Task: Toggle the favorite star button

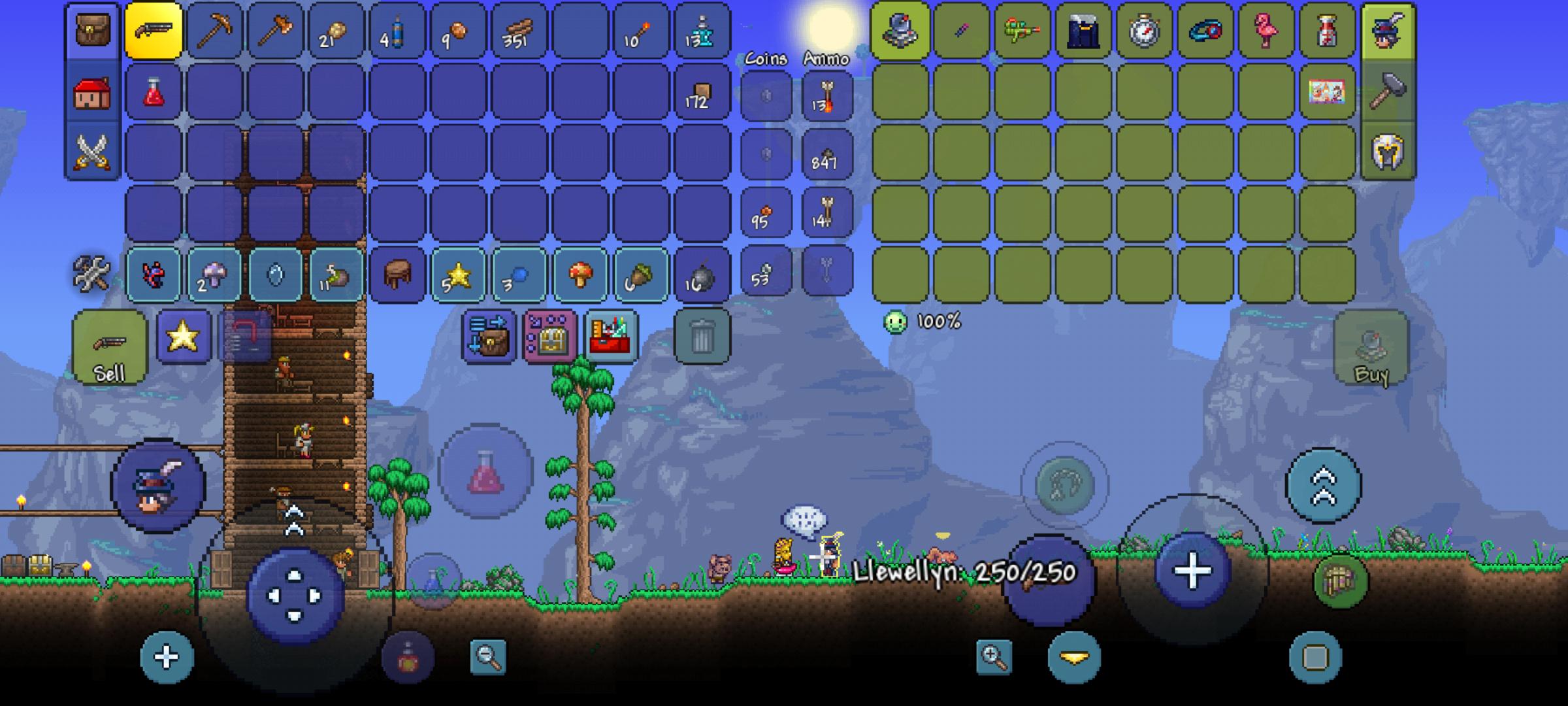Action: click(184, 336)
